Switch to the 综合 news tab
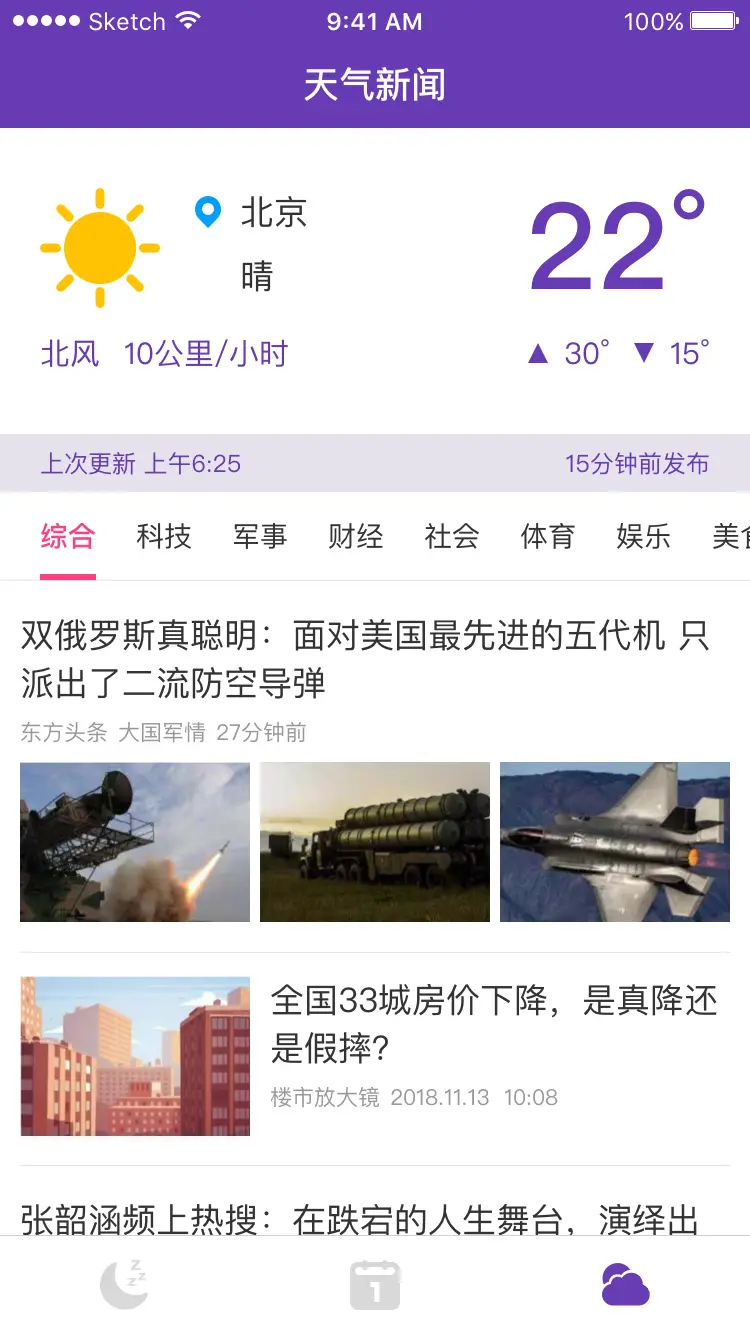The image size is (750, 1334). (x=68, y=537)
